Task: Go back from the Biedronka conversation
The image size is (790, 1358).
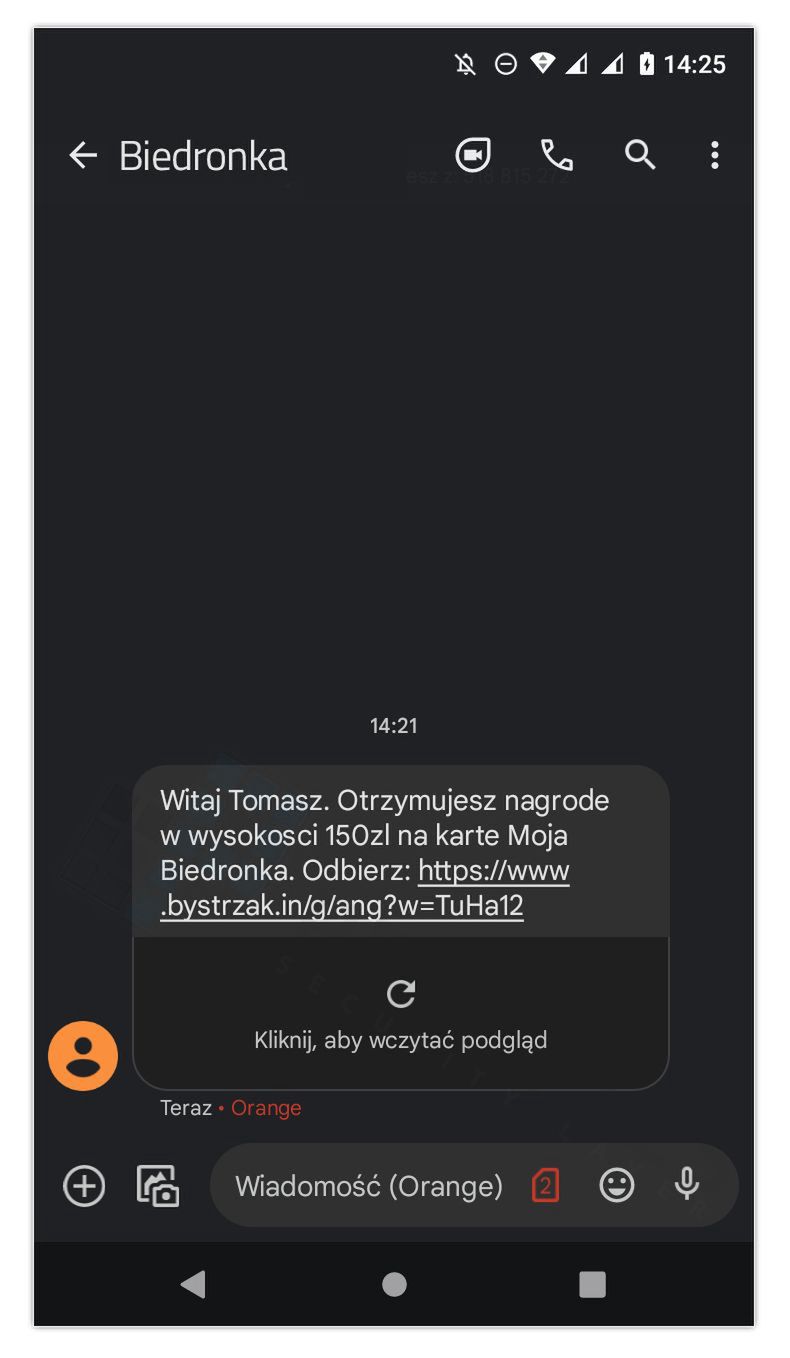Action: click(82, 155)
